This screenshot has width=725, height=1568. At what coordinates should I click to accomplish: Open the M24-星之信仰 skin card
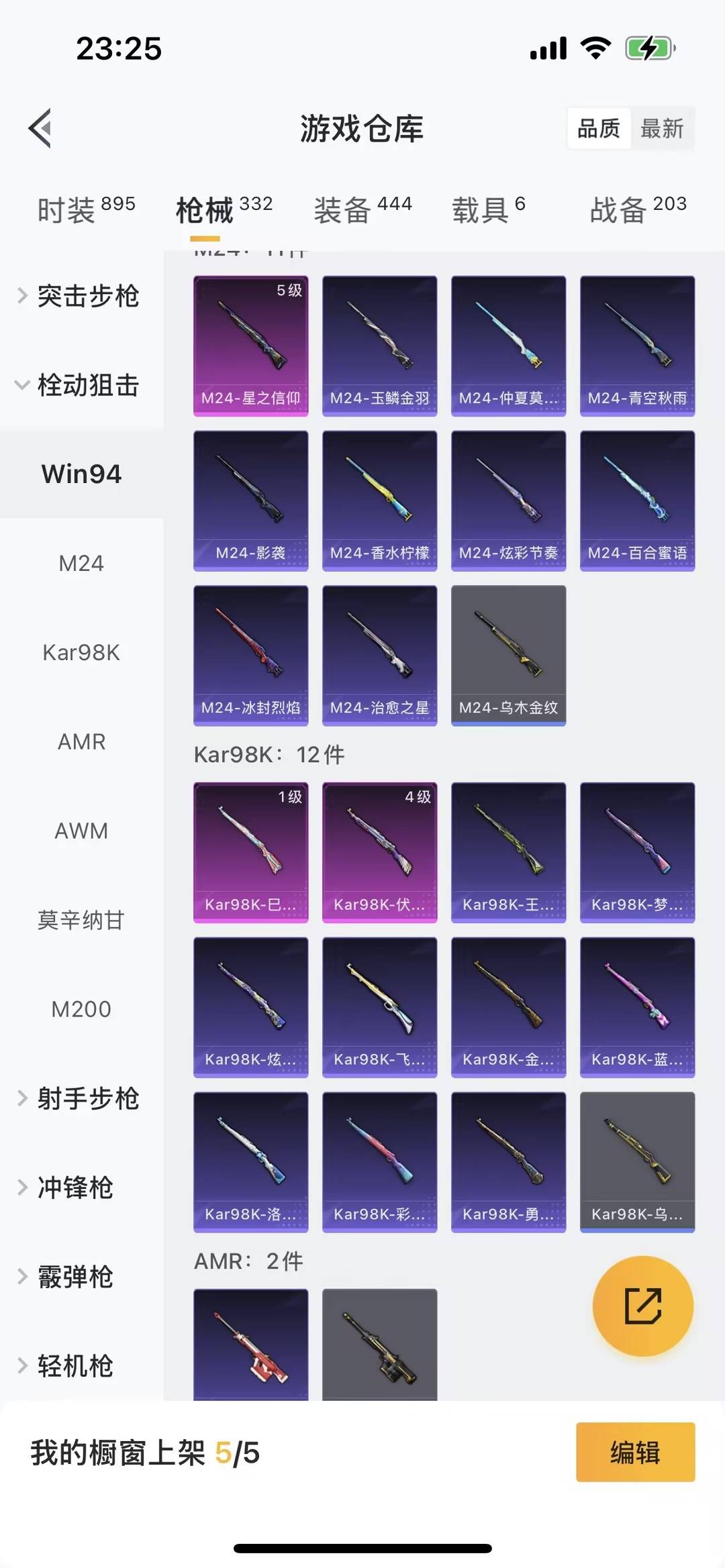coord(250,344)
